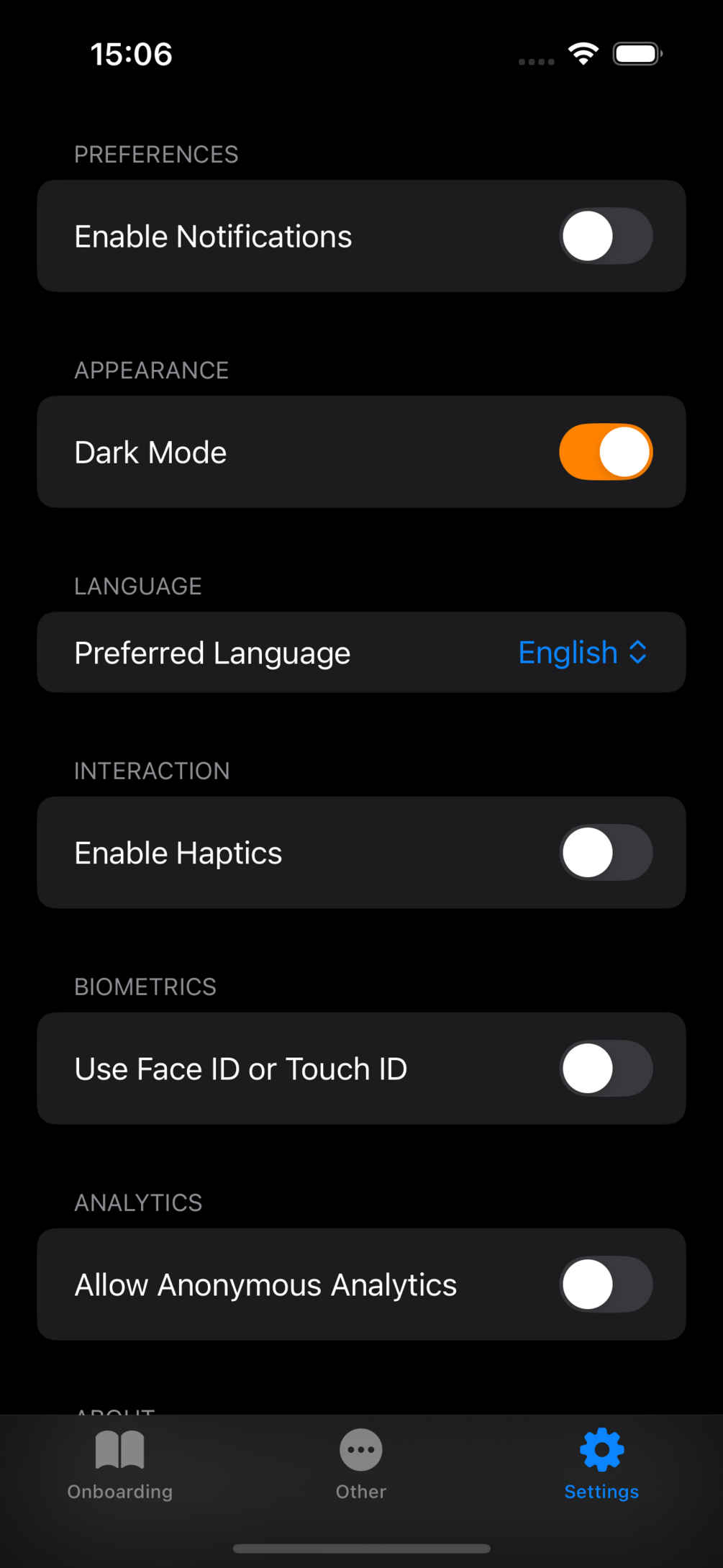Allow Anonymous Analytics switch on
The image size is (723, 1568).
tap(605, 1284)
